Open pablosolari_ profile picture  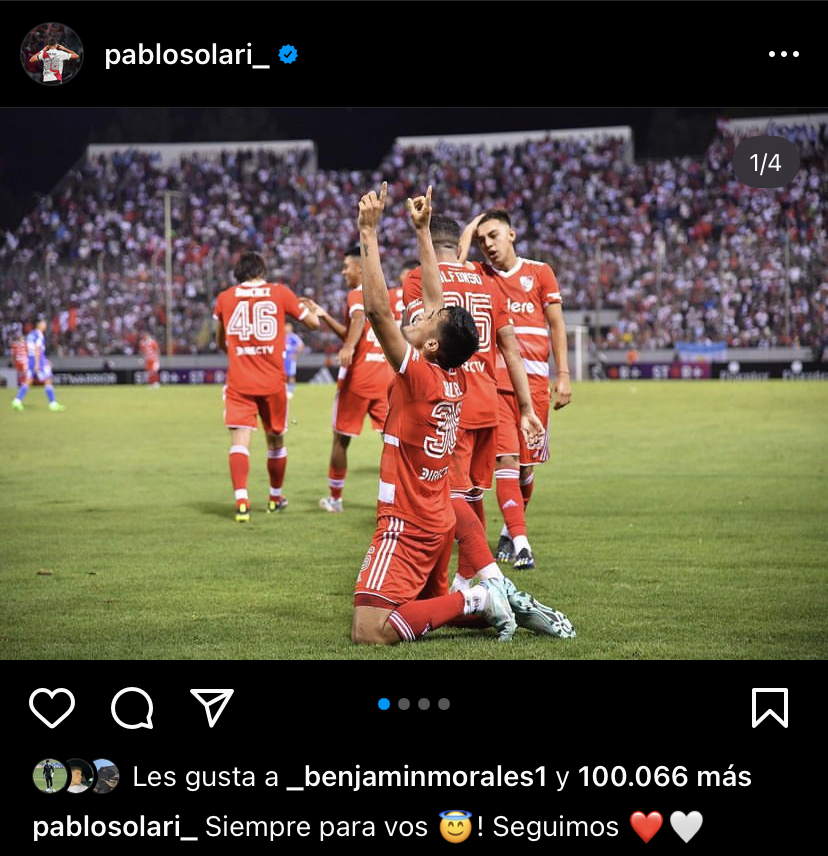click(52, 54)
